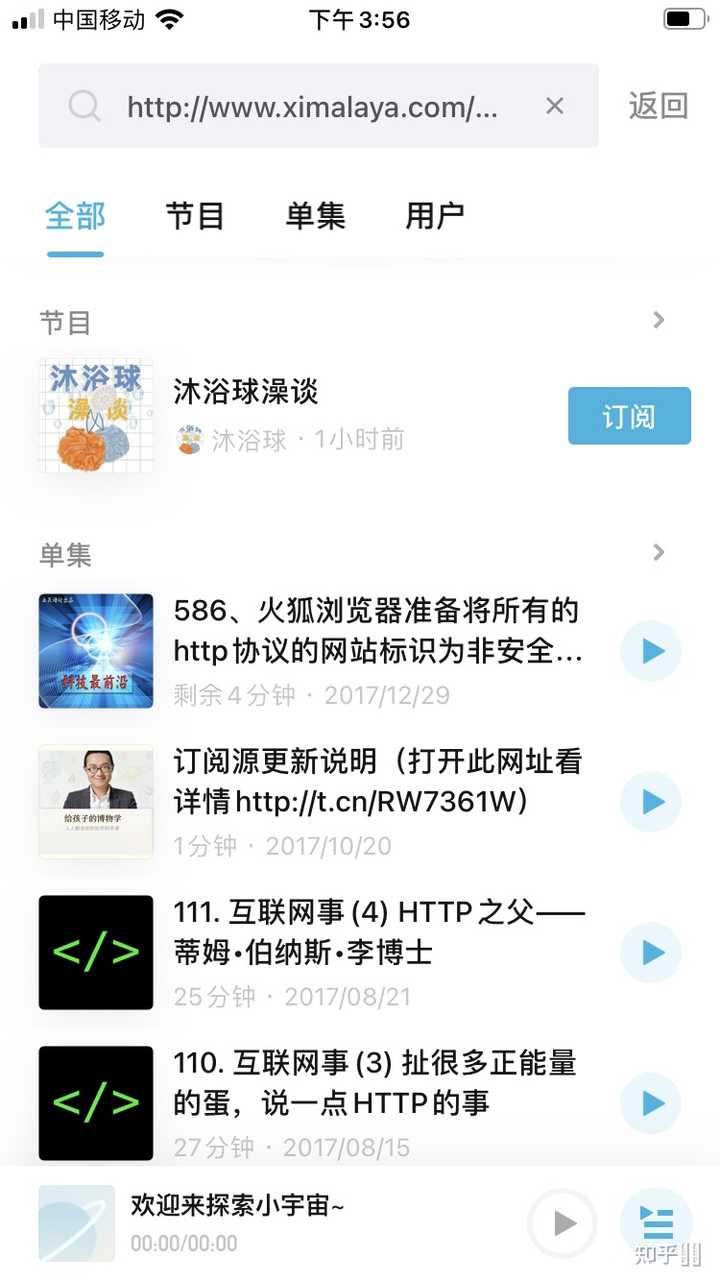Play episode 586 about Firefox HTTP warnings
The width and height of the screenshot is (720, 1281).
[650, 651]
